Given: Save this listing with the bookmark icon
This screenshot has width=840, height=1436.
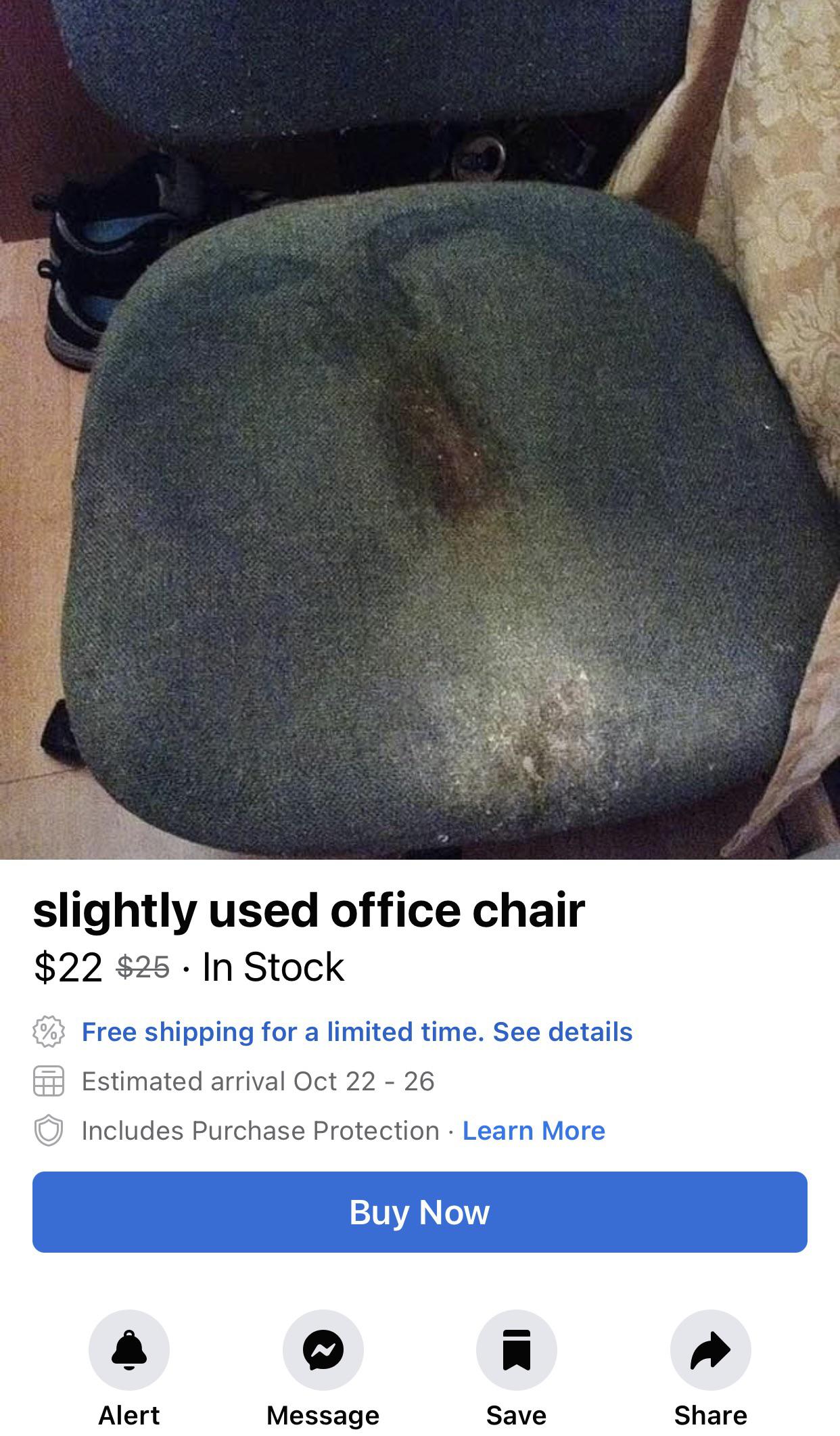Looking at the screenshot, I should pyautogui.click(x=516, y=1349).
